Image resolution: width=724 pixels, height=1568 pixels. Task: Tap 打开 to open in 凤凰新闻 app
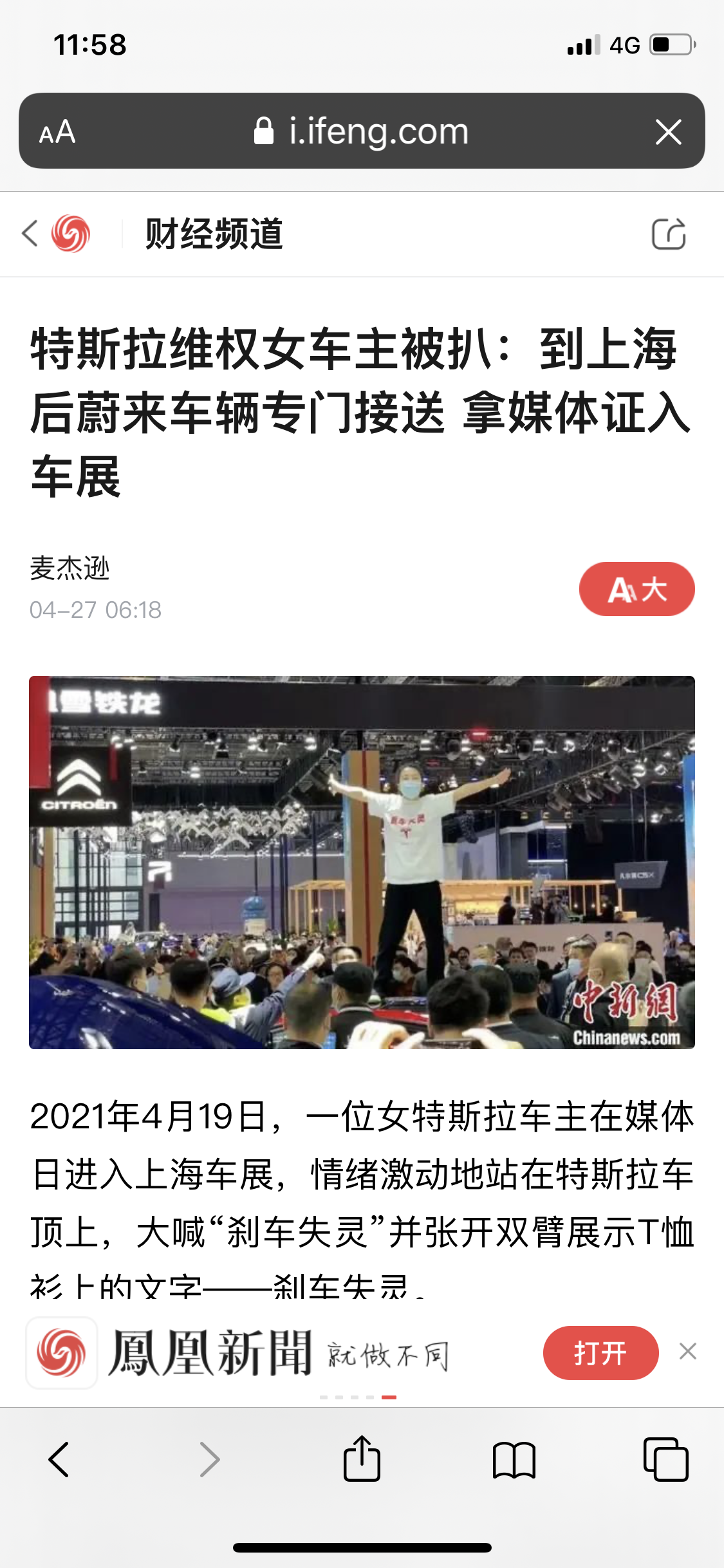click(x=600, y=1352)
